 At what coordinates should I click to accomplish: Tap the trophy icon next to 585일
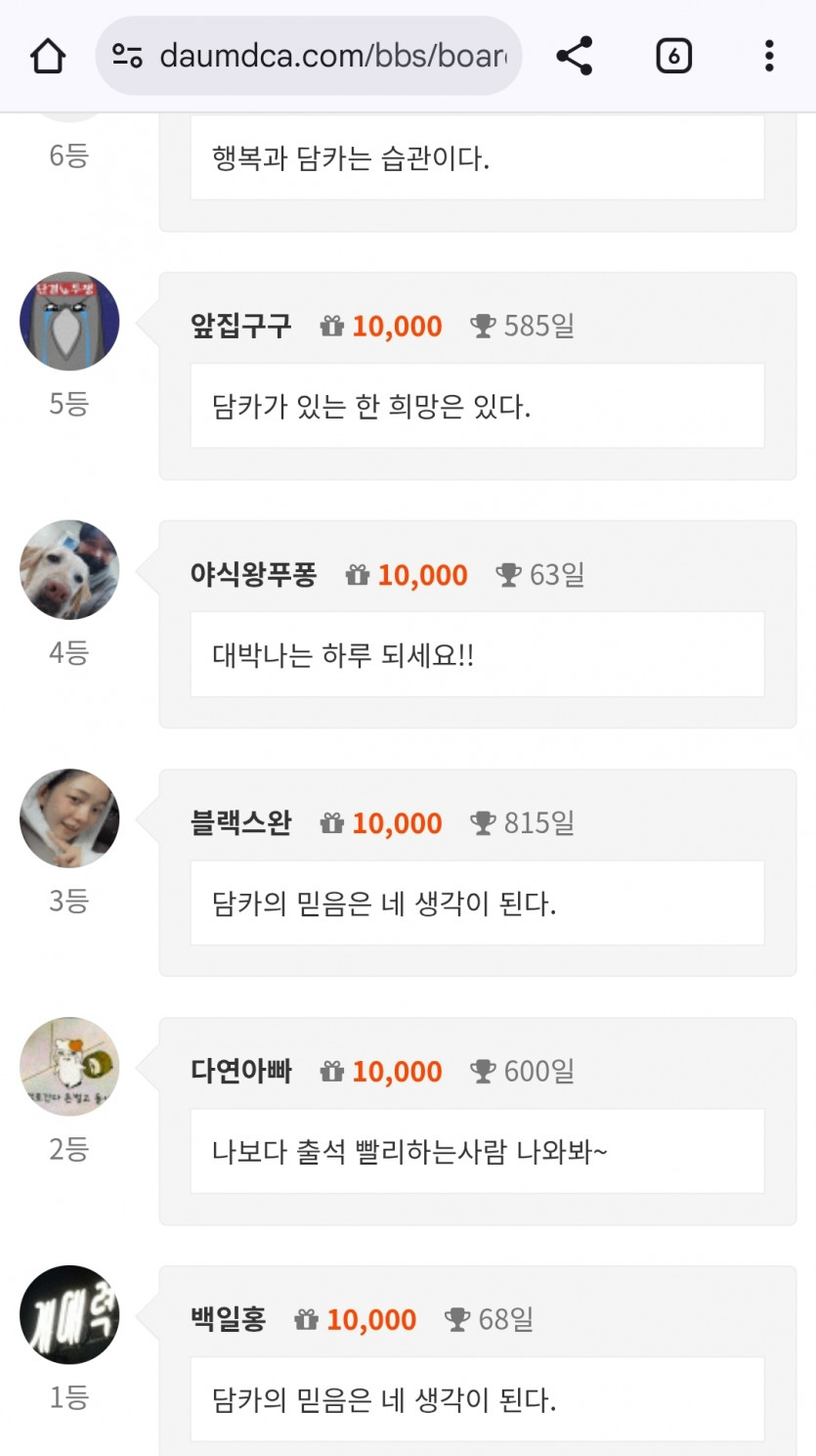[x=486, y=327]
